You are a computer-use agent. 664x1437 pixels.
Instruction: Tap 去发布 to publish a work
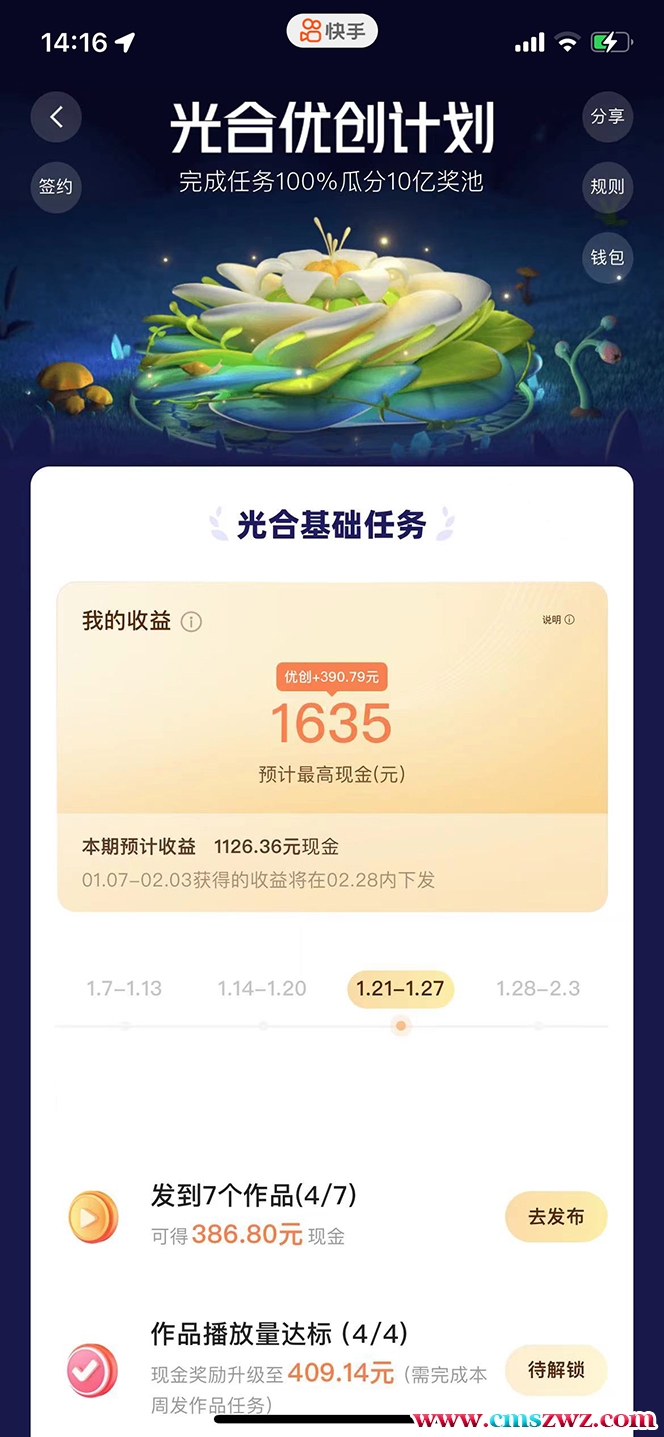tap(556, 1217)
